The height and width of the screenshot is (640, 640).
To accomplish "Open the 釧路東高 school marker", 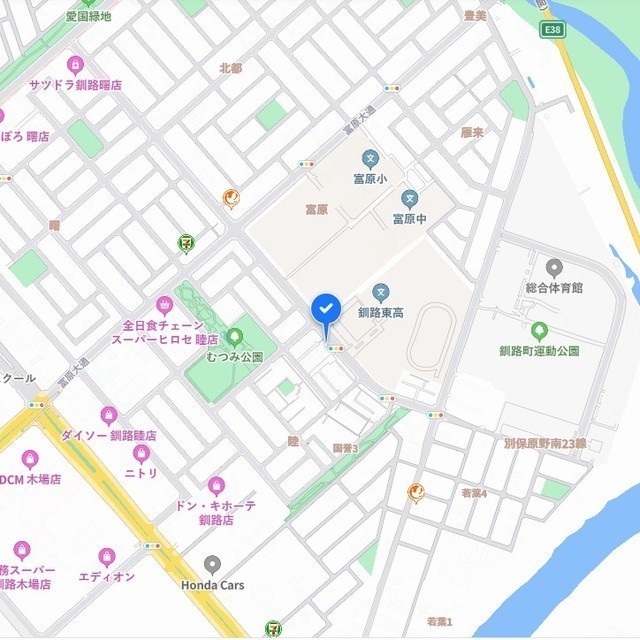I will point(380,292).
